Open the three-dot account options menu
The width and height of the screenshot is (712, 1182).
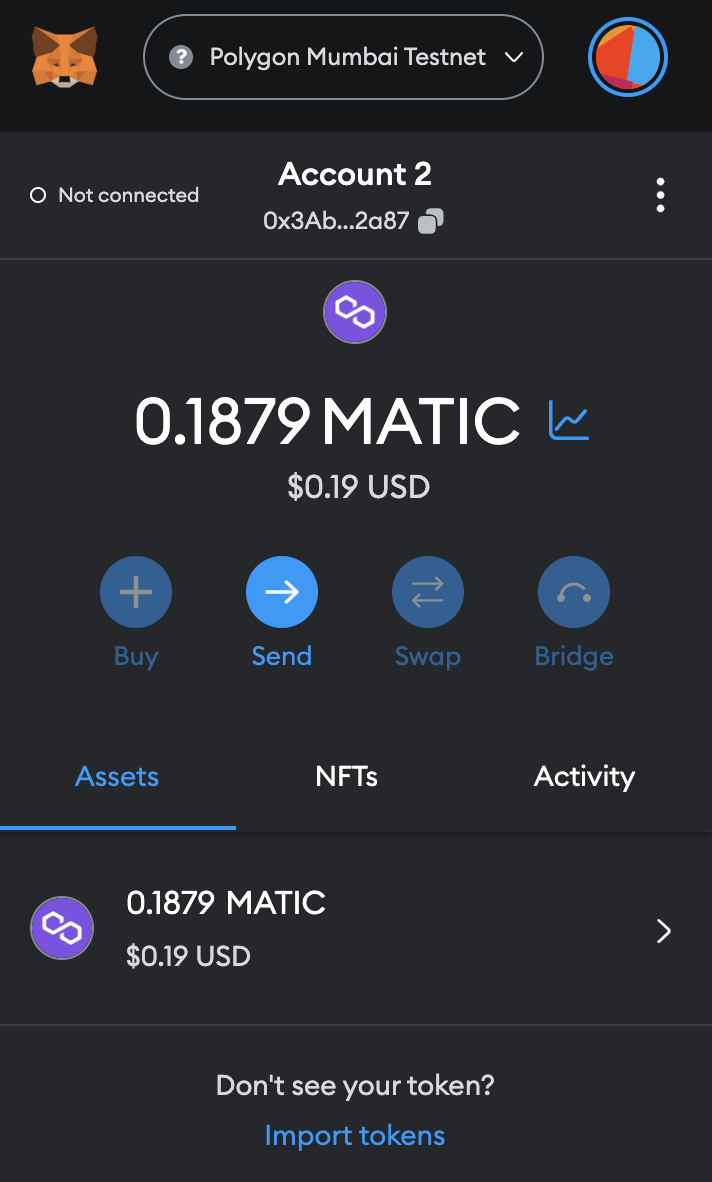coord(660,195)
